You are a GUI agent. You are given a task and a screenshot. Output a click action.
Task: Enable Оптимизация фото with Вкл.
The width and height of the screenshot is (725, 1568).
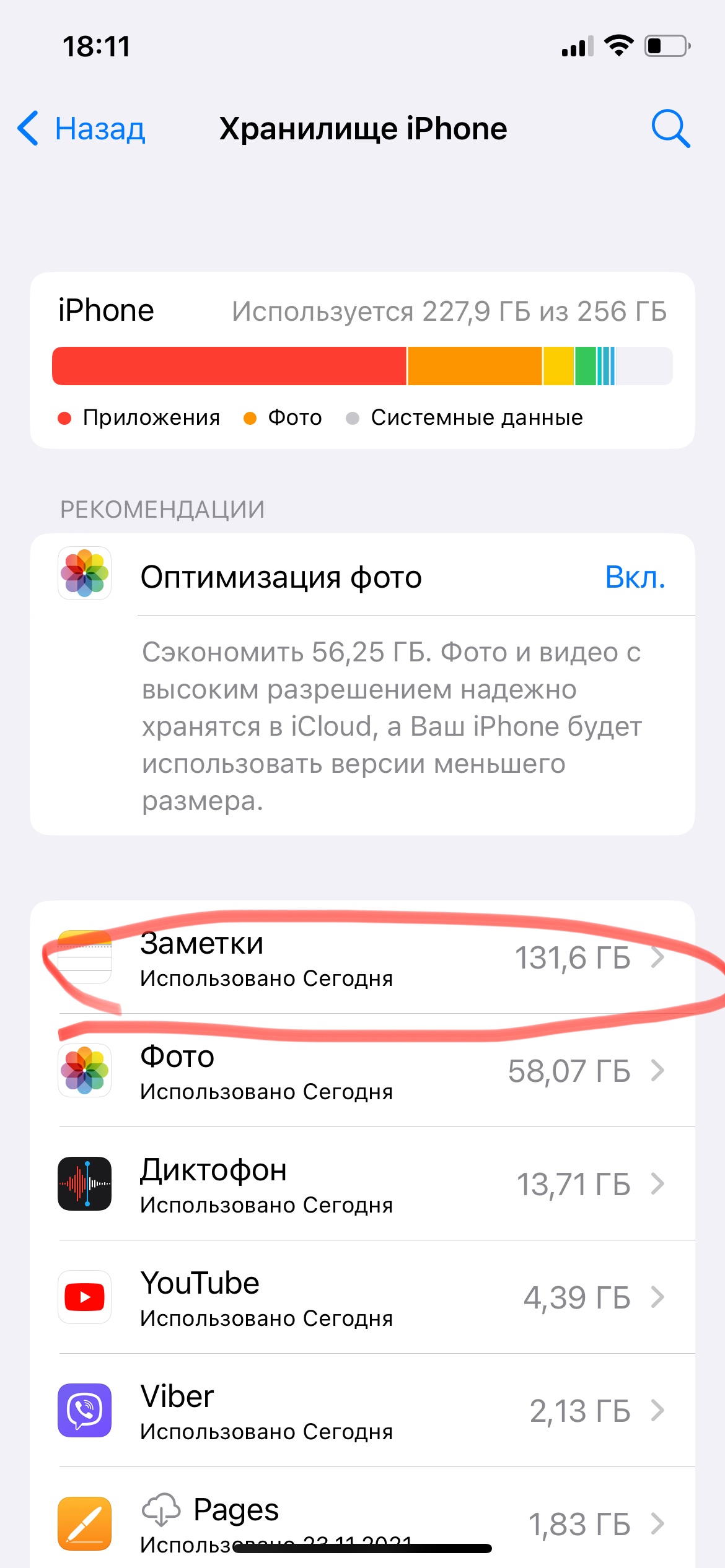[x=635, y=577]
